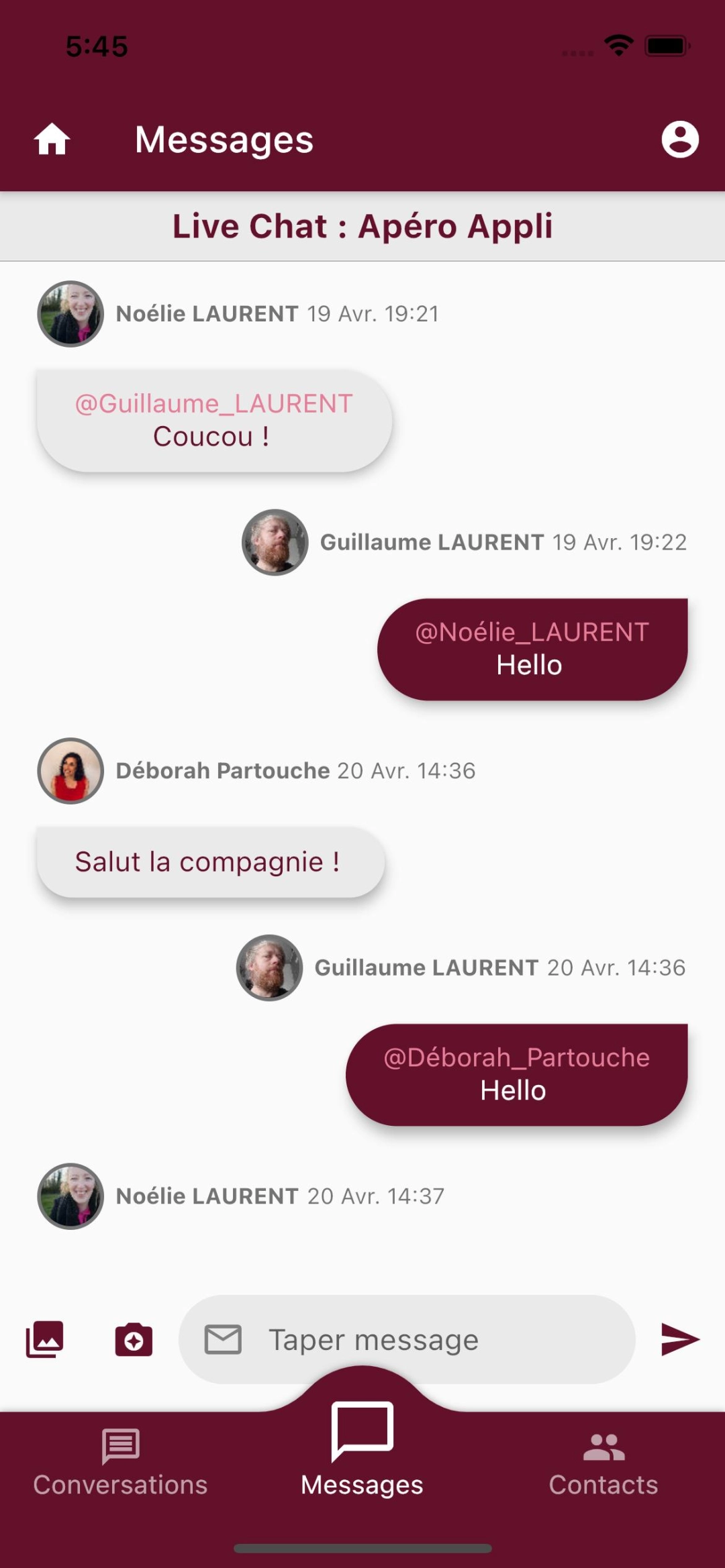Screen dimensions: 725x1568
Task: Open the profile account icon
Action: coord(679,140)
